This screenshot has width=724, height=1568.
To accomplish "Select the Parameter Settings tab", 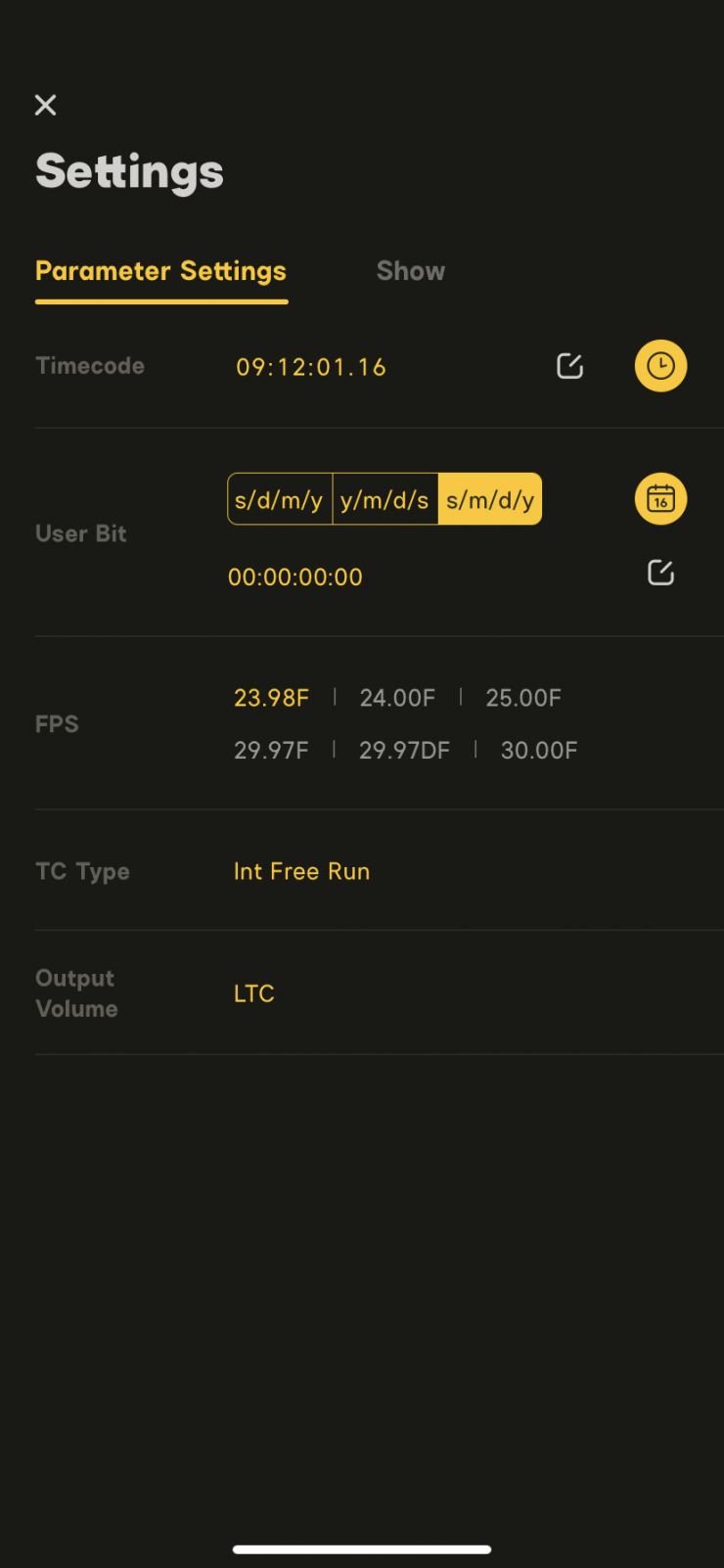I will pyautogui.click(x=161, y=271).
